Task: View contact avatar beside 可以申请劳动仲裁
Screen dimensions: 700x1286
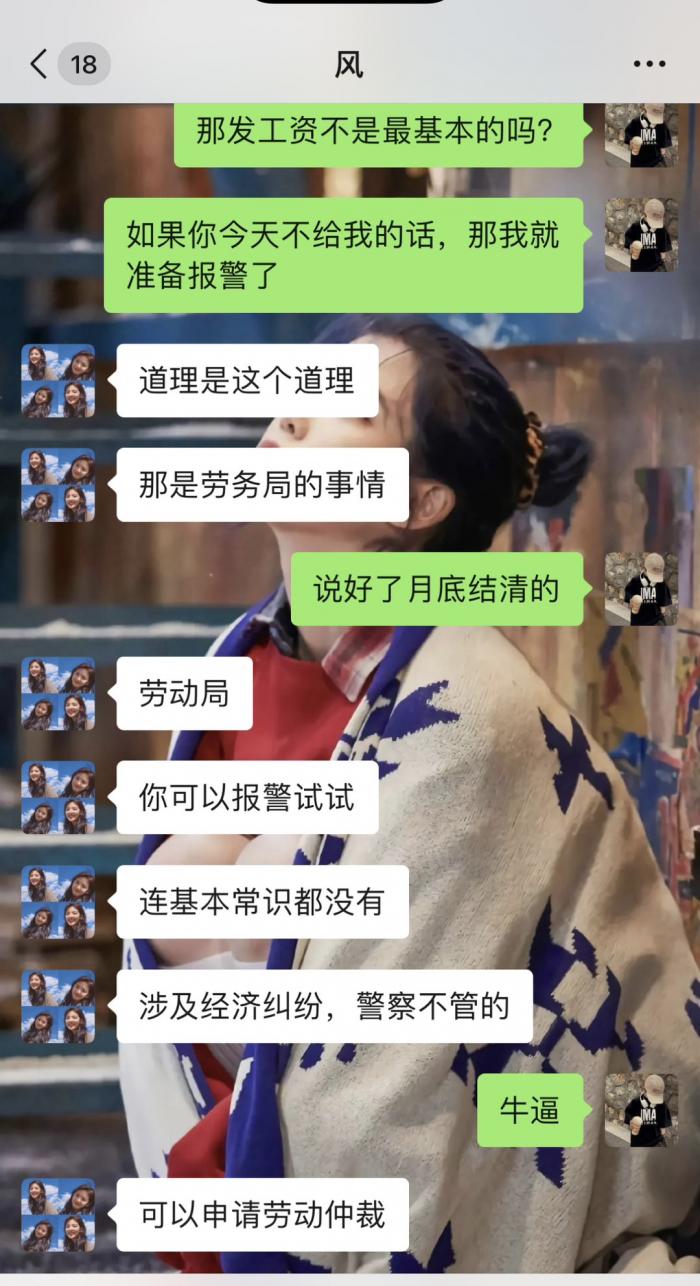Action: 58,1215
